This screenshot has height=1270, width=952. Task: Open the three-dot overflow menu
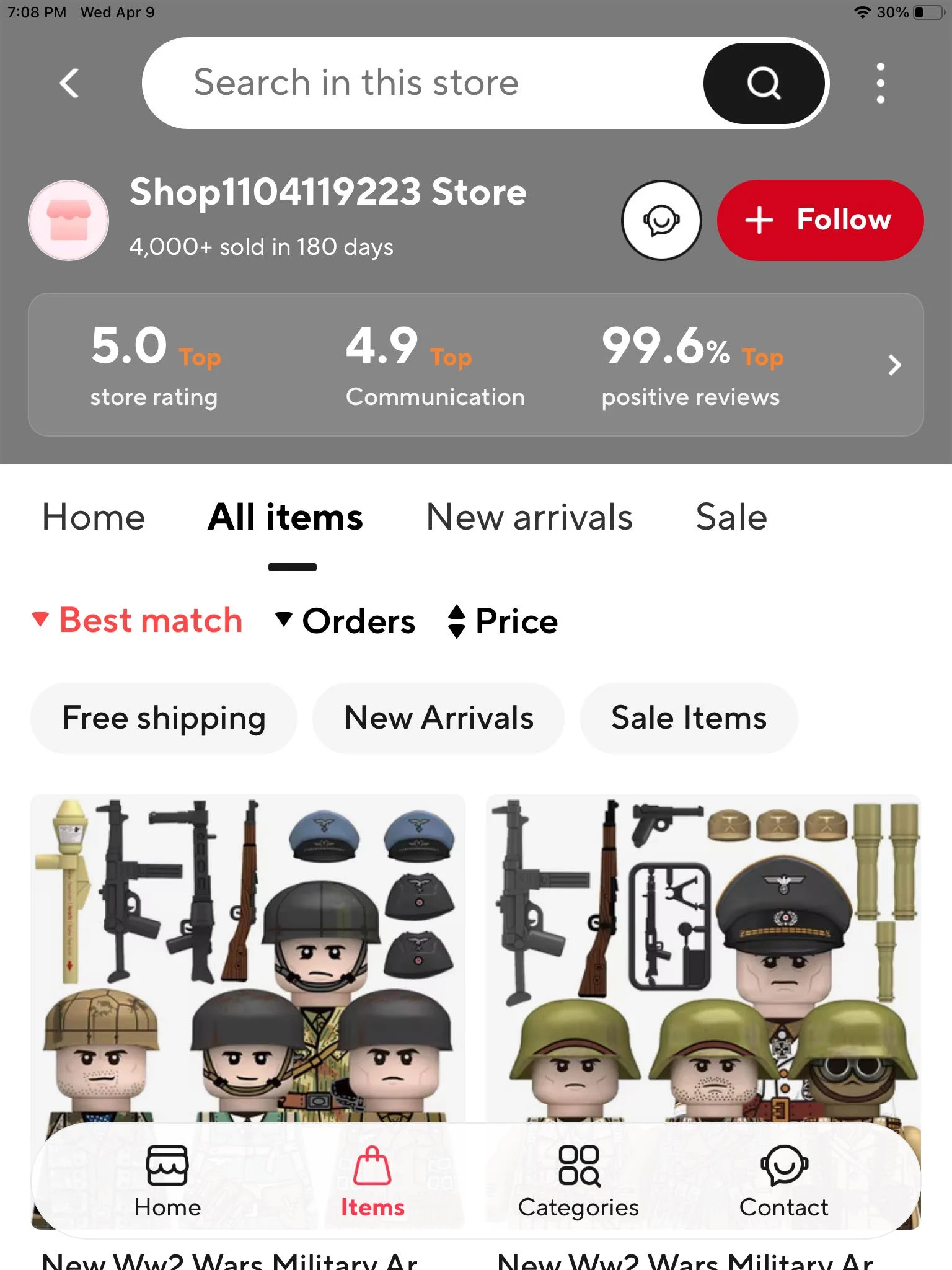[880, 83]
